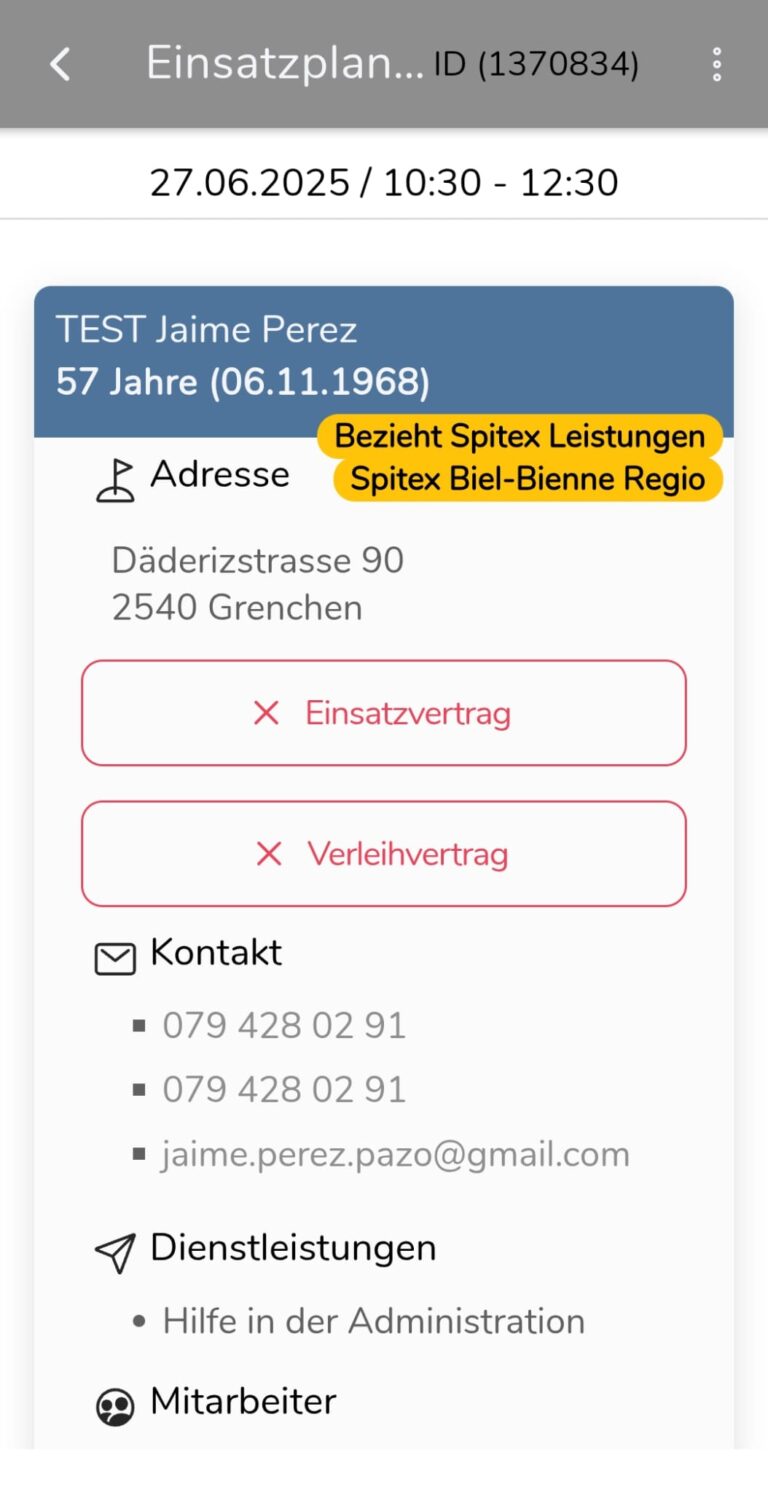This screenshot has width=768, height=1492.
Task: Go back using the header arrow
Action: 60,65
